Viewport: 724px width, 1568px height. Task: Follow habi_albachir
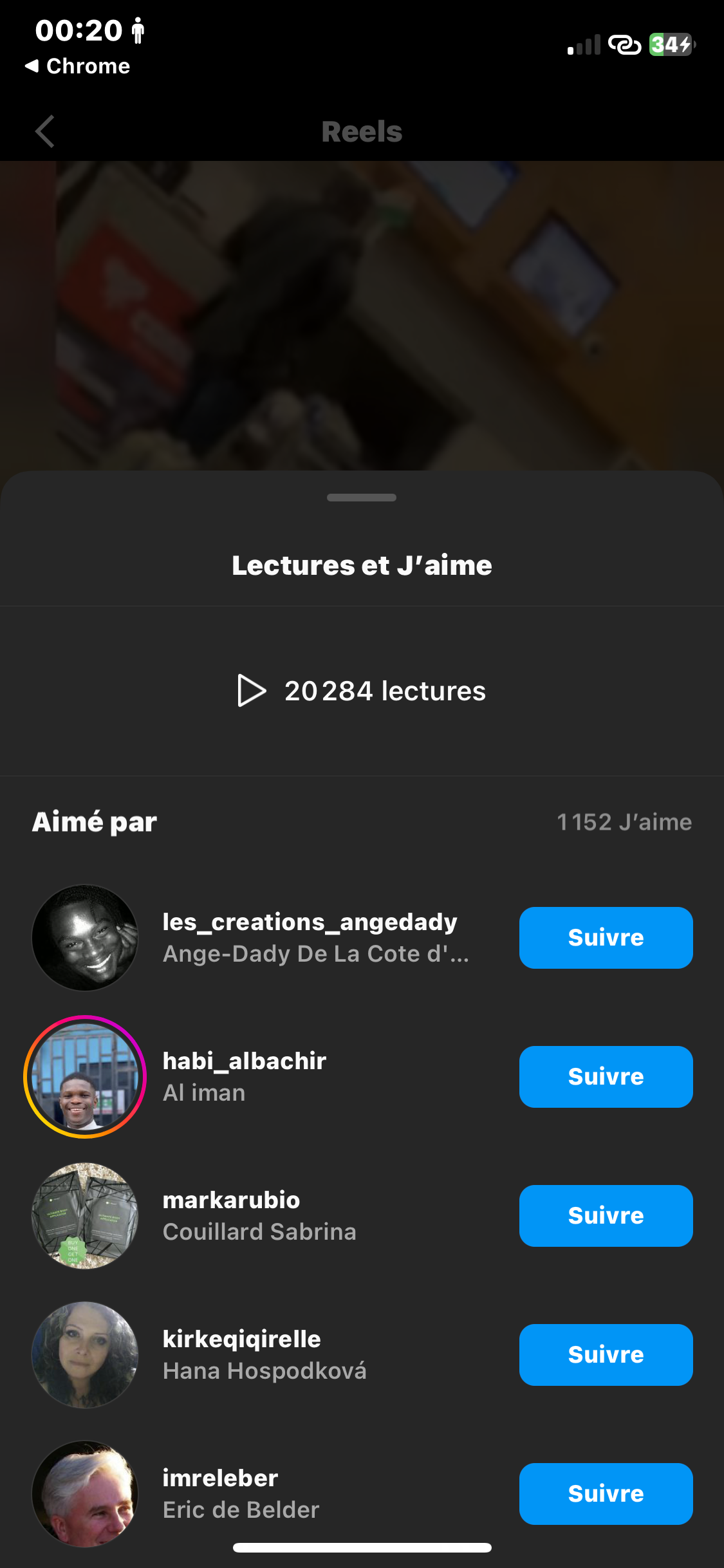pos(606,1077)
